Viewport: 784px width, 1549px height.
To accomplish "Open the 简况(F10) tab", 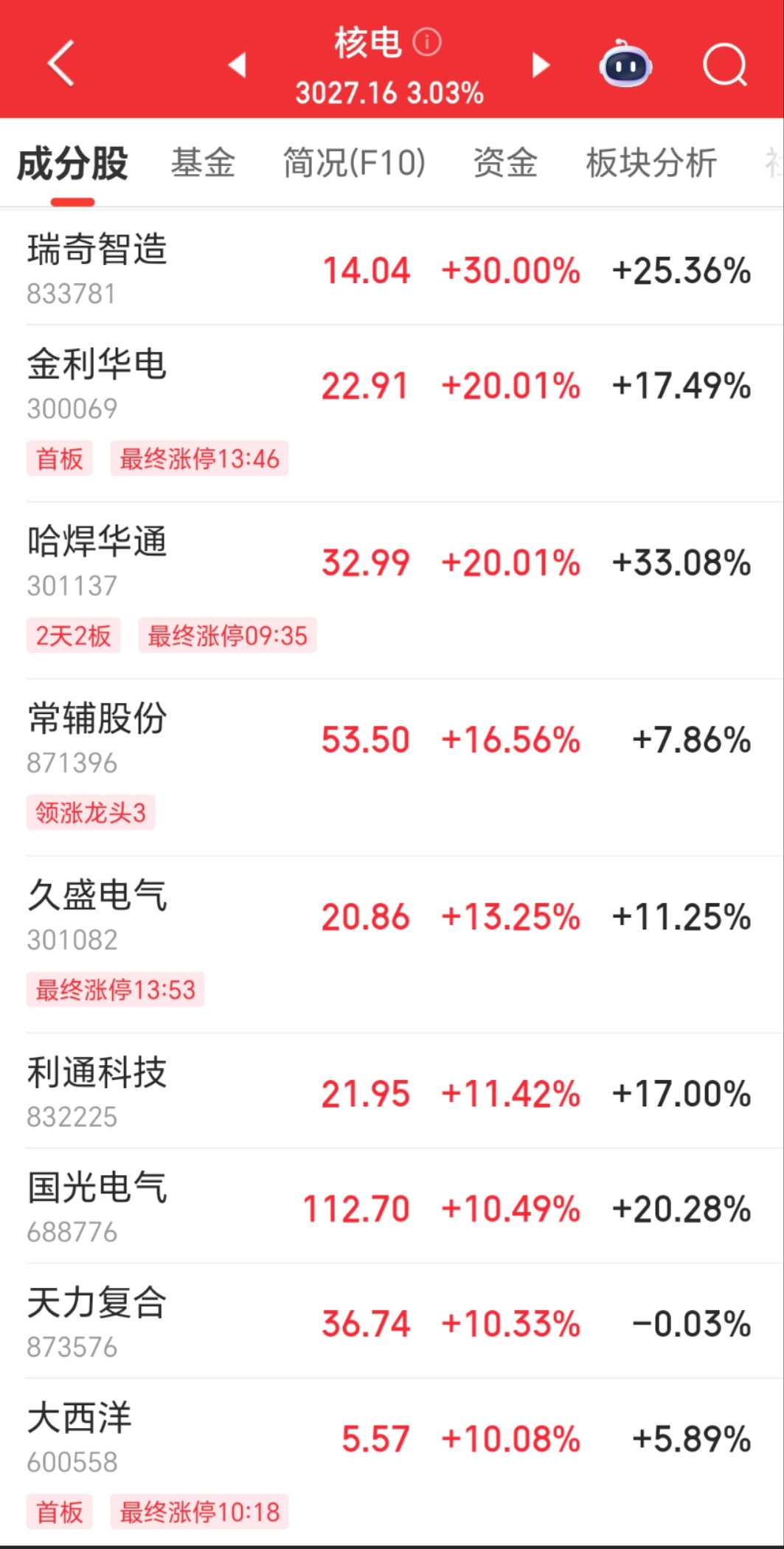I will (x=354, y=163).
